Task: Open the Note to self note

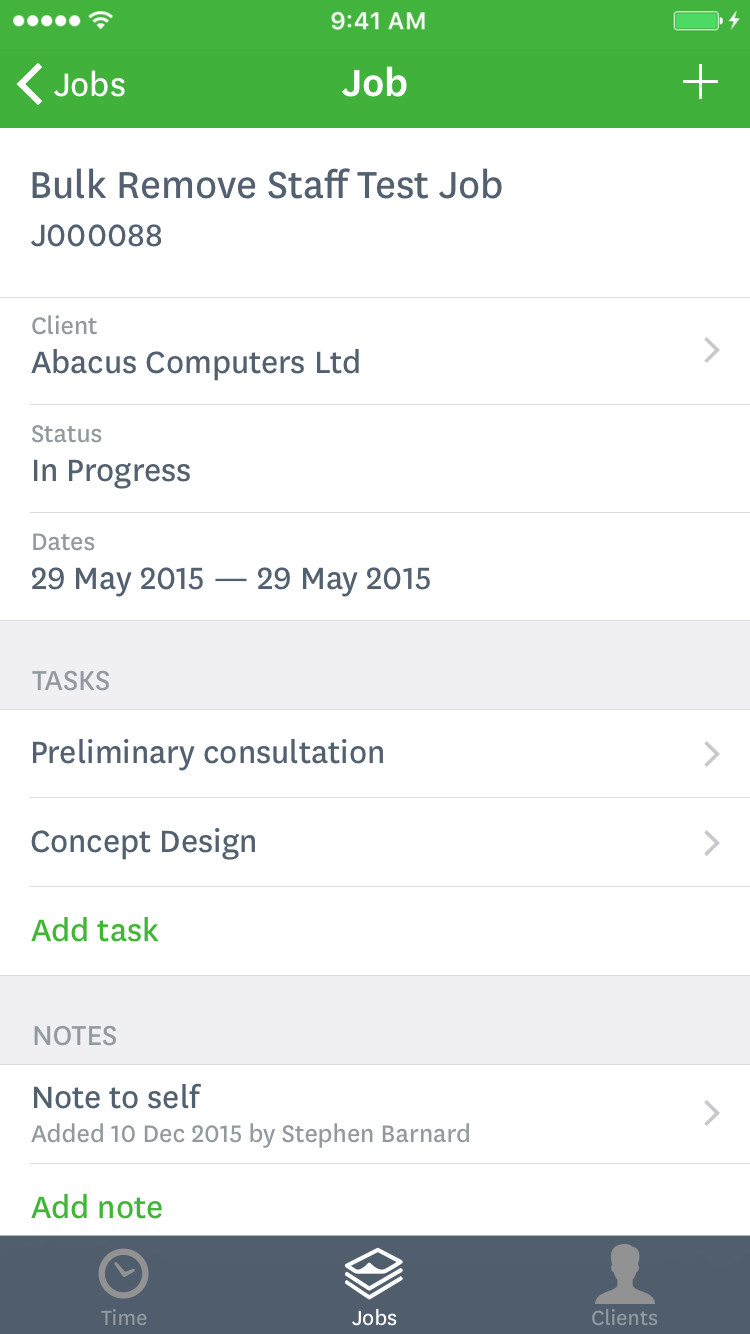Action: [375, 1113]
